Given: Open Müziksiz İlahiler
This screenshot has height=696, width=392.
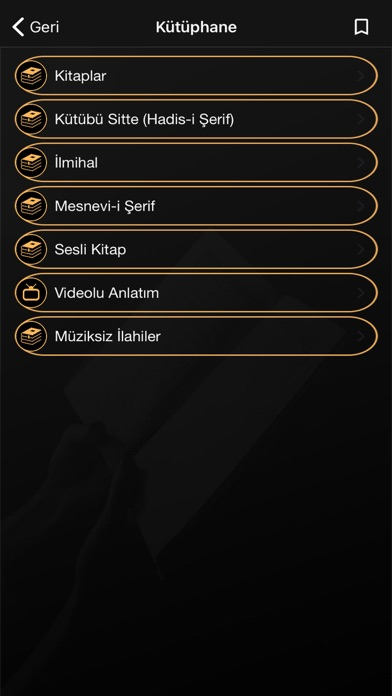Looking at the screenshot, I should tap(196, 336).
